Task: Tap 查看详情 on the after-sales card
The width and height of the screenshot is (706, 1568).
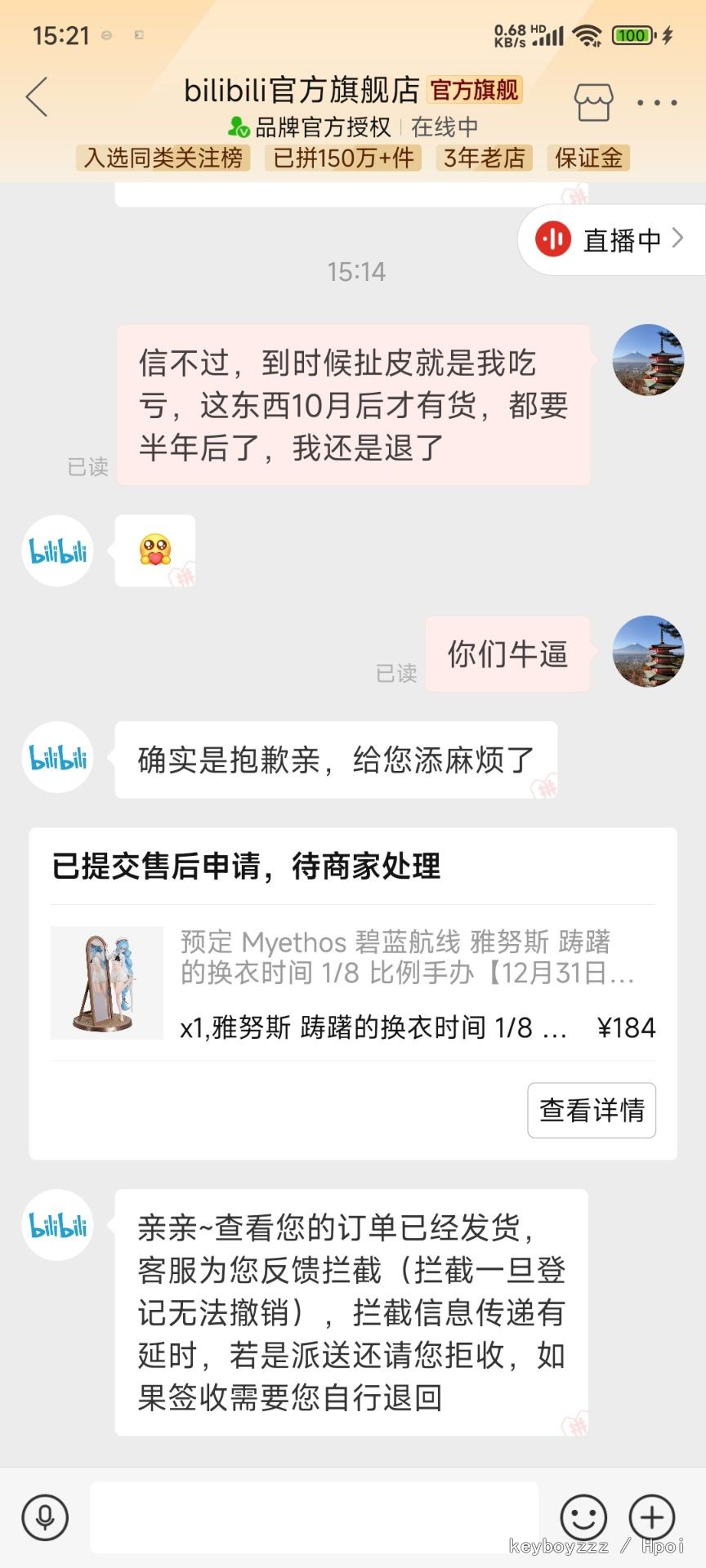Action: coord(592,1111)
